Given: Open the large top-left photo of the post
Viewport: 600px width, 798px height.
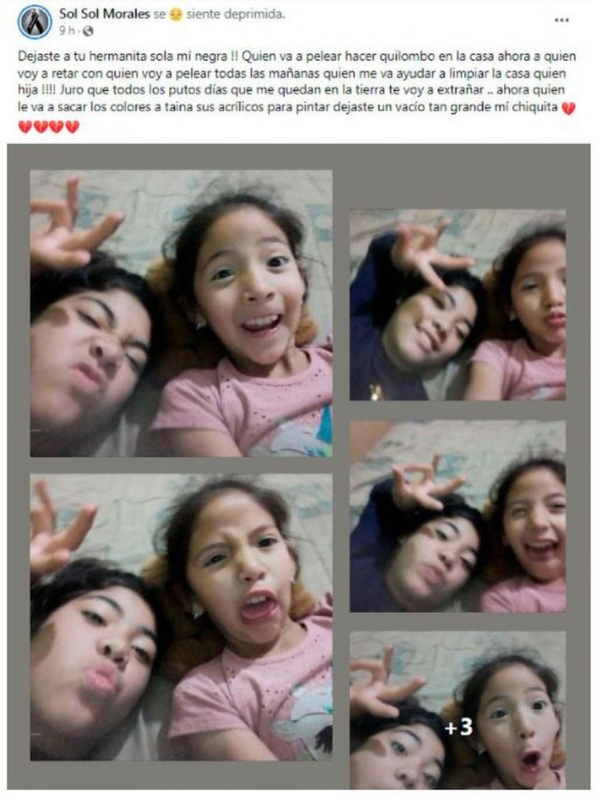Looking at the screenshot, I should click(181, 313).
